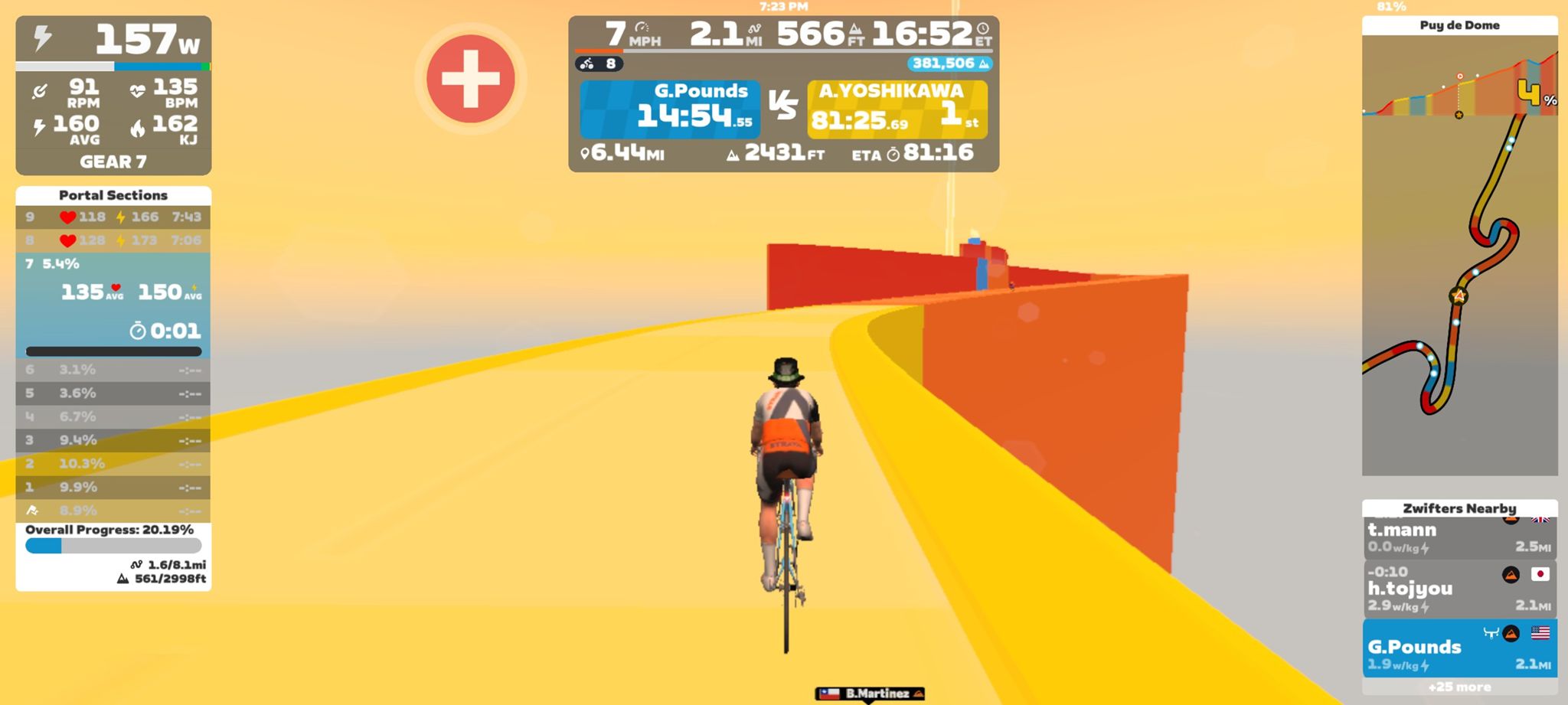
Task: Tap the 157w power stats panel
Action: point(113,95)
